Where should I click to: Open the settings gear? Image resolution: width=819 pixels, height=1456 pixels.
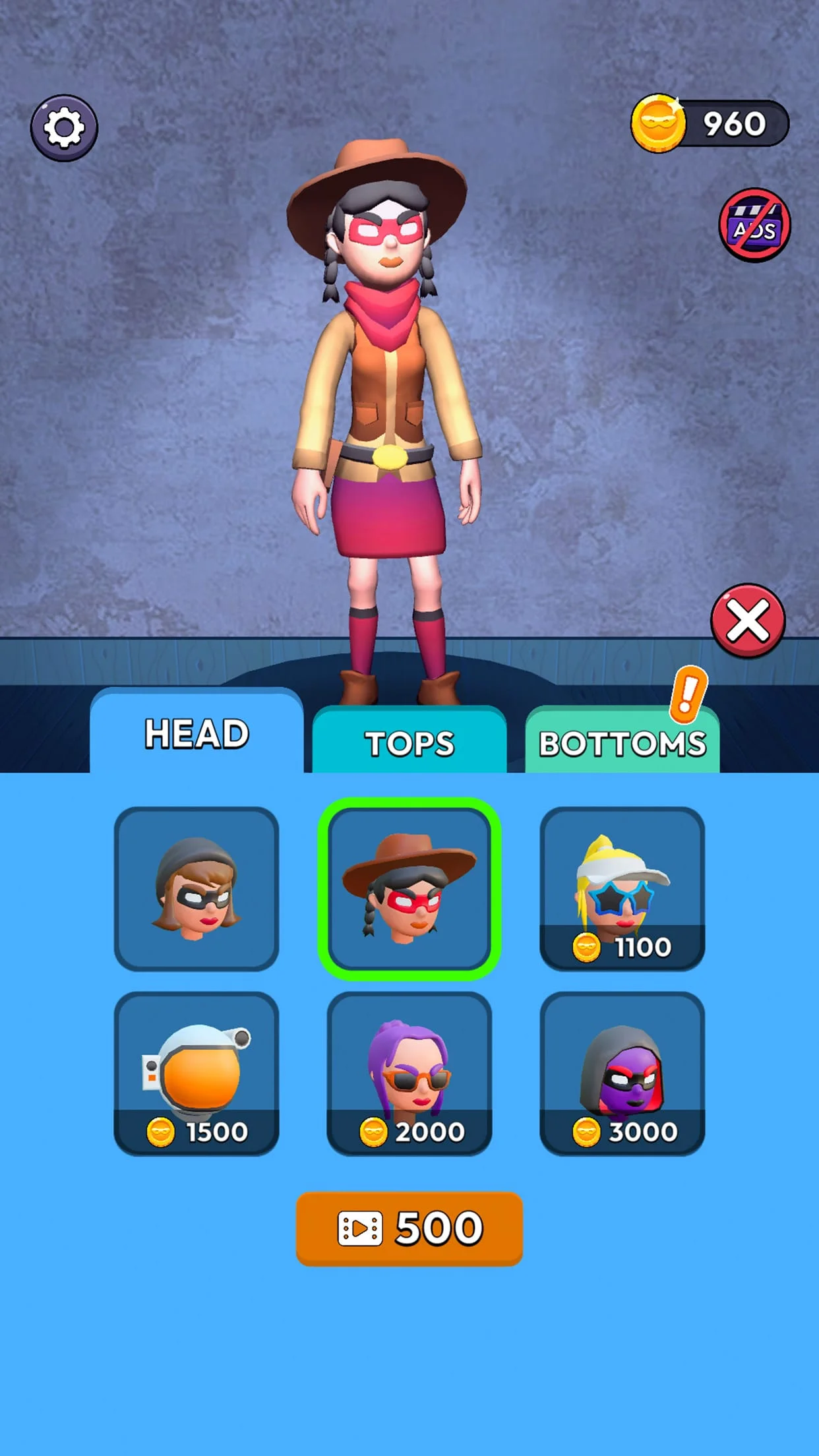pos(64,127)
